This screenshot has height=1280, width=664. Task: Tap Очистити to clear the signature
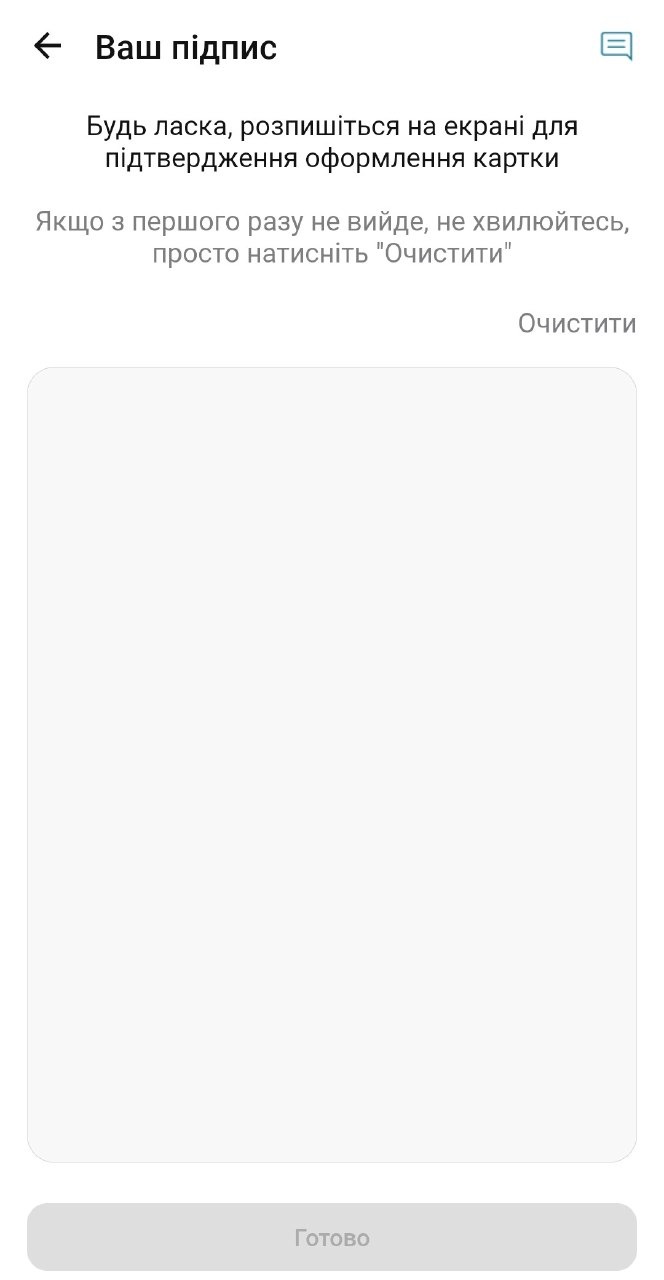(576, 323)
